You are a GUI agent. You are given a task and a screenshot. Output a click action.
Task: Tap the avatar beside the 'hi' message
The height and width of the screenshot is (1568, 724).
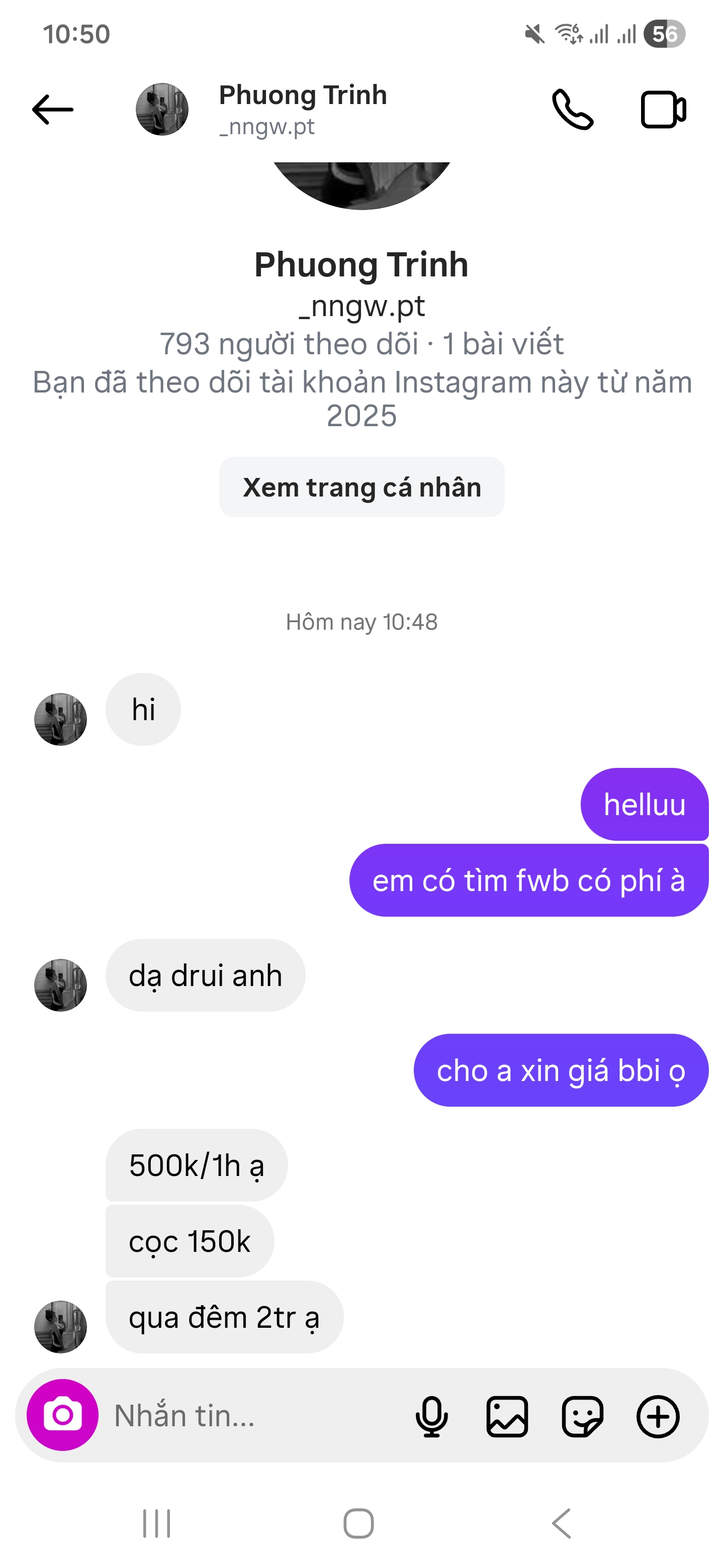click(60, 719)
